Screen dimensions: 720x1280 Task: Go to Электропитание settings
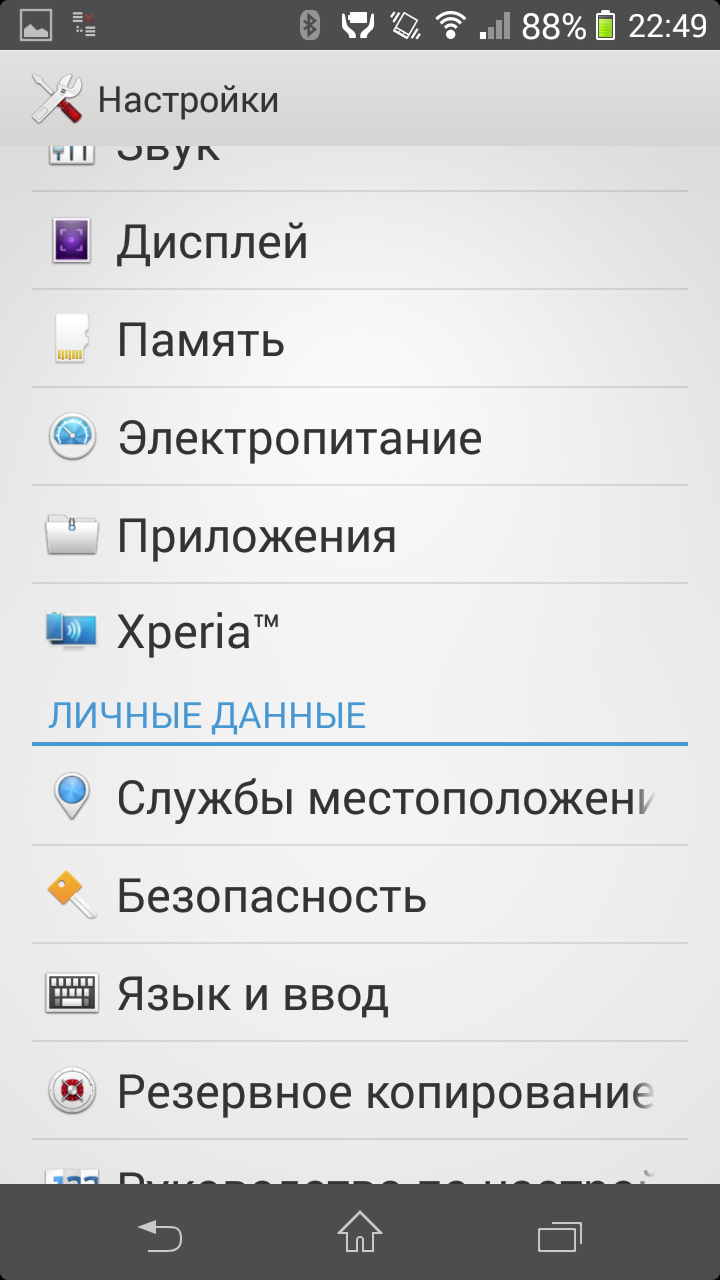pos(360,438)
